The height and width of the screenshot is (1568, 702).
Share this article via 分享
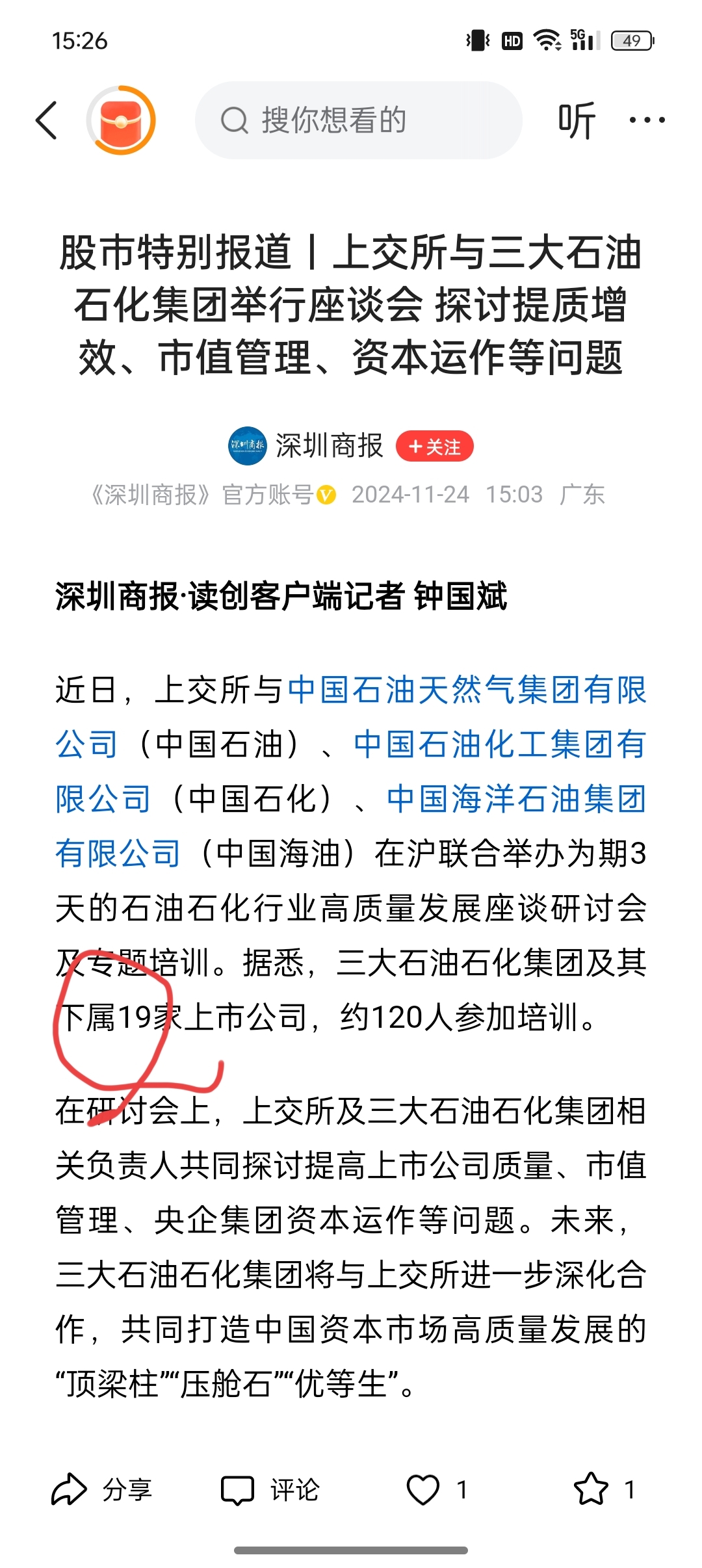tap(101, 1490)
